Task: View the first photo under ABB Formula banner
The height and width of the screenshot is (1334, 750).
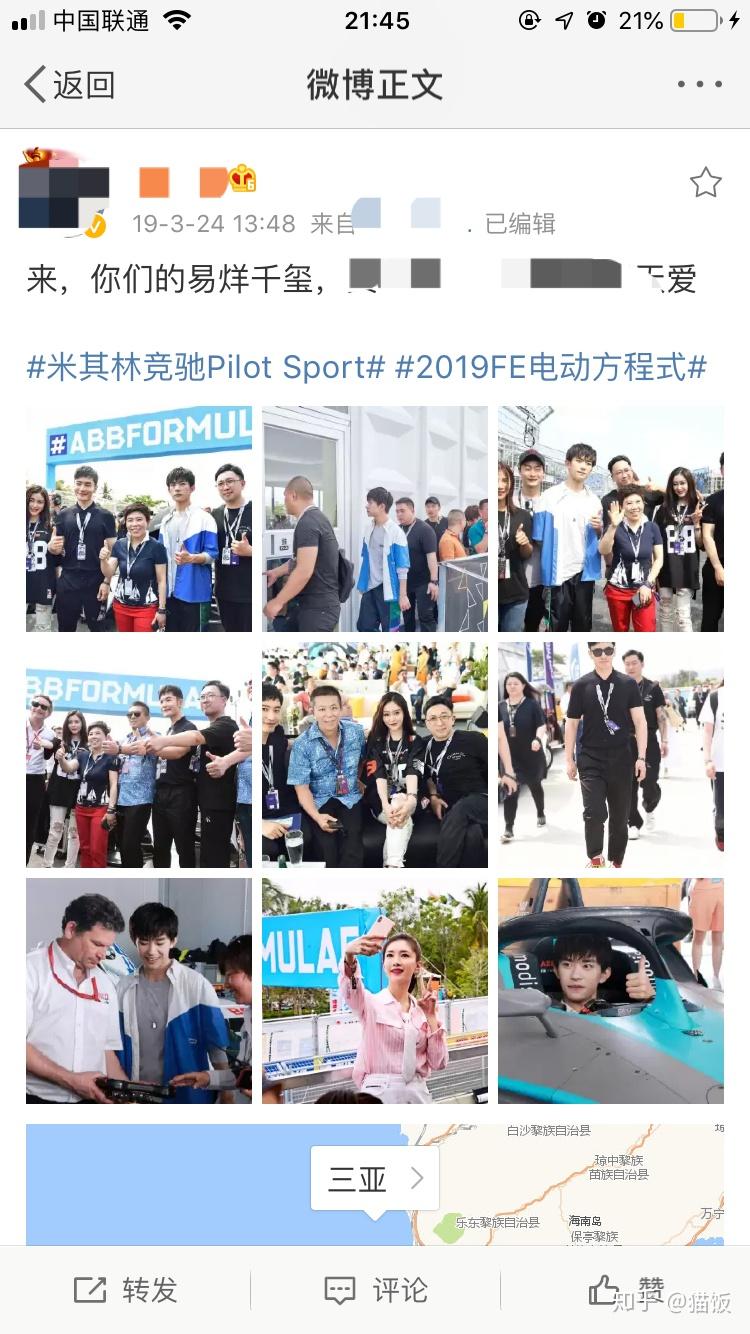Action: coord(139,518)
